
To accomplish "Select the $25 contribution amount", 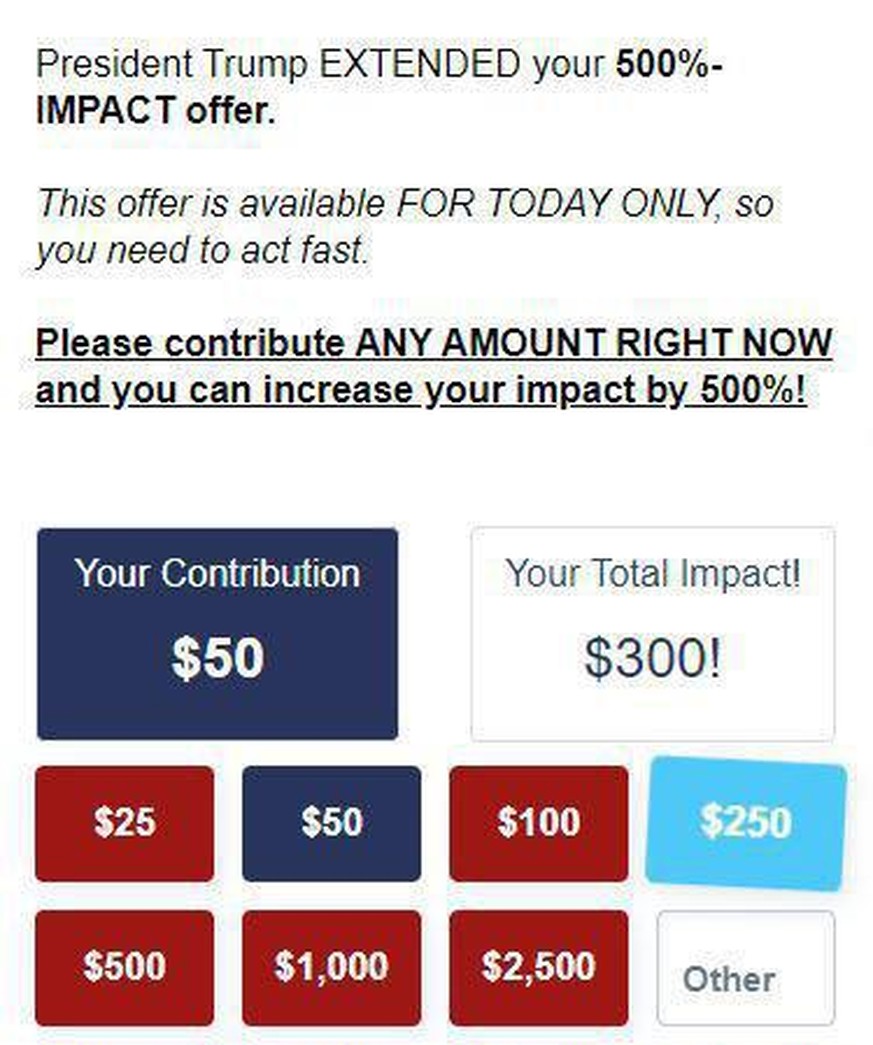I will pos(124,823).
